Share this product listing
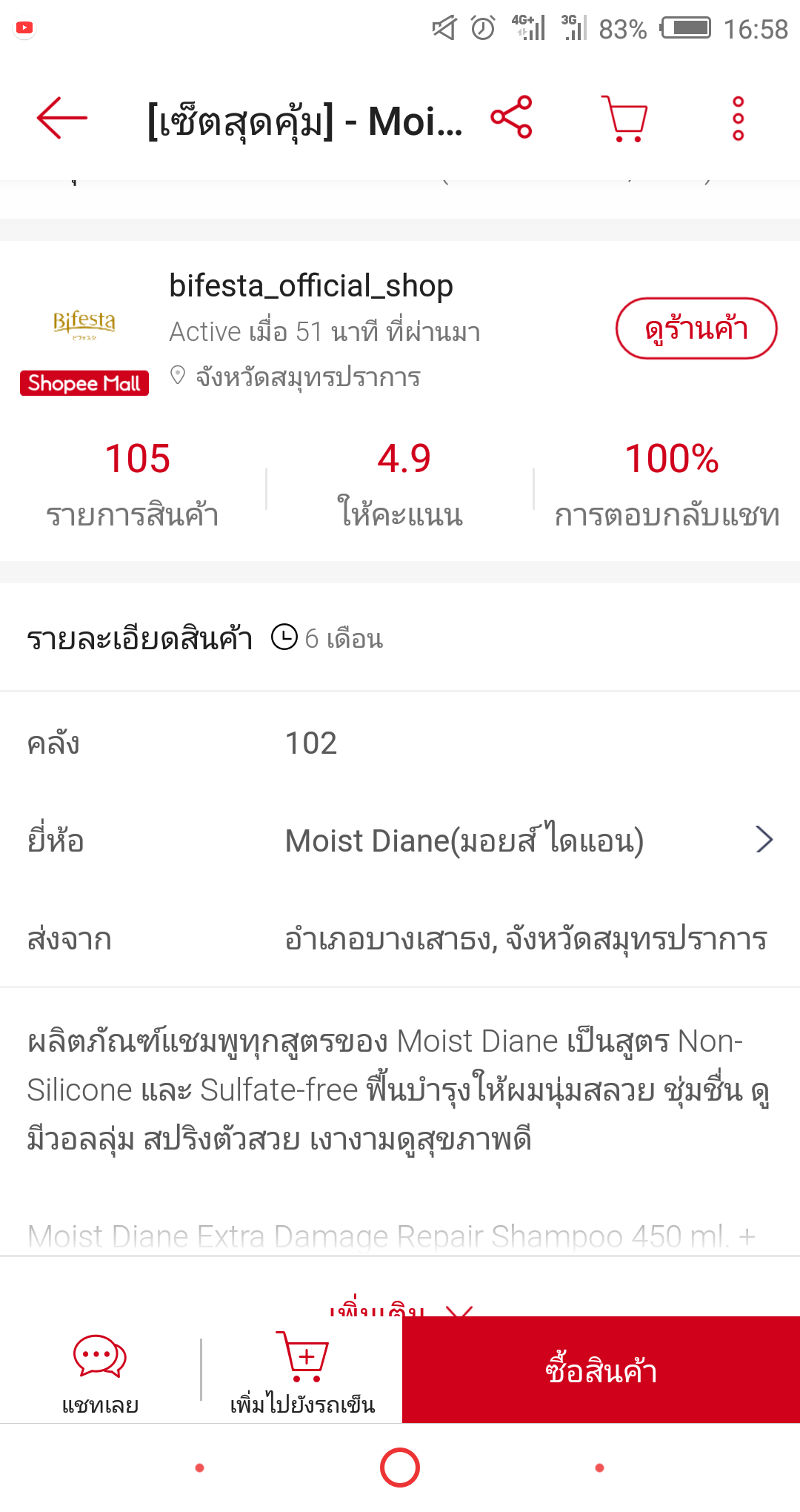The height and width of the screenshot is (1512, 800). [511, 117]
